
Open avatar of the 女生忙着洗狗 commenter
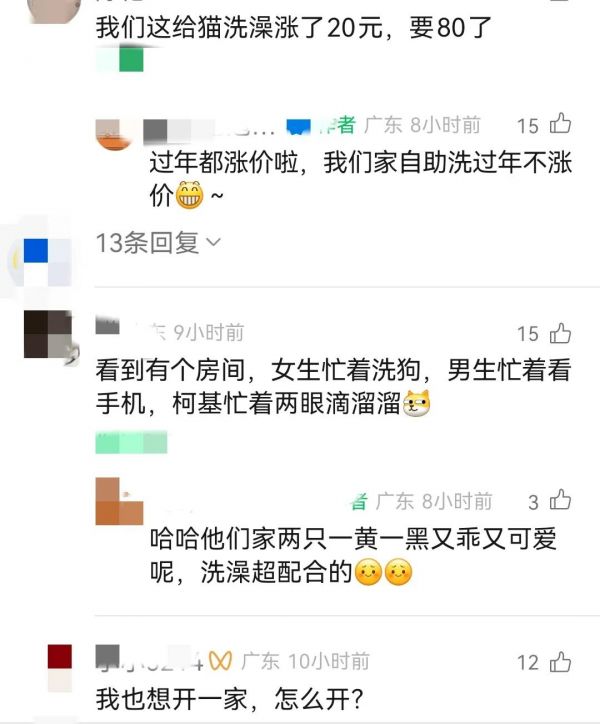click(47, 335)
